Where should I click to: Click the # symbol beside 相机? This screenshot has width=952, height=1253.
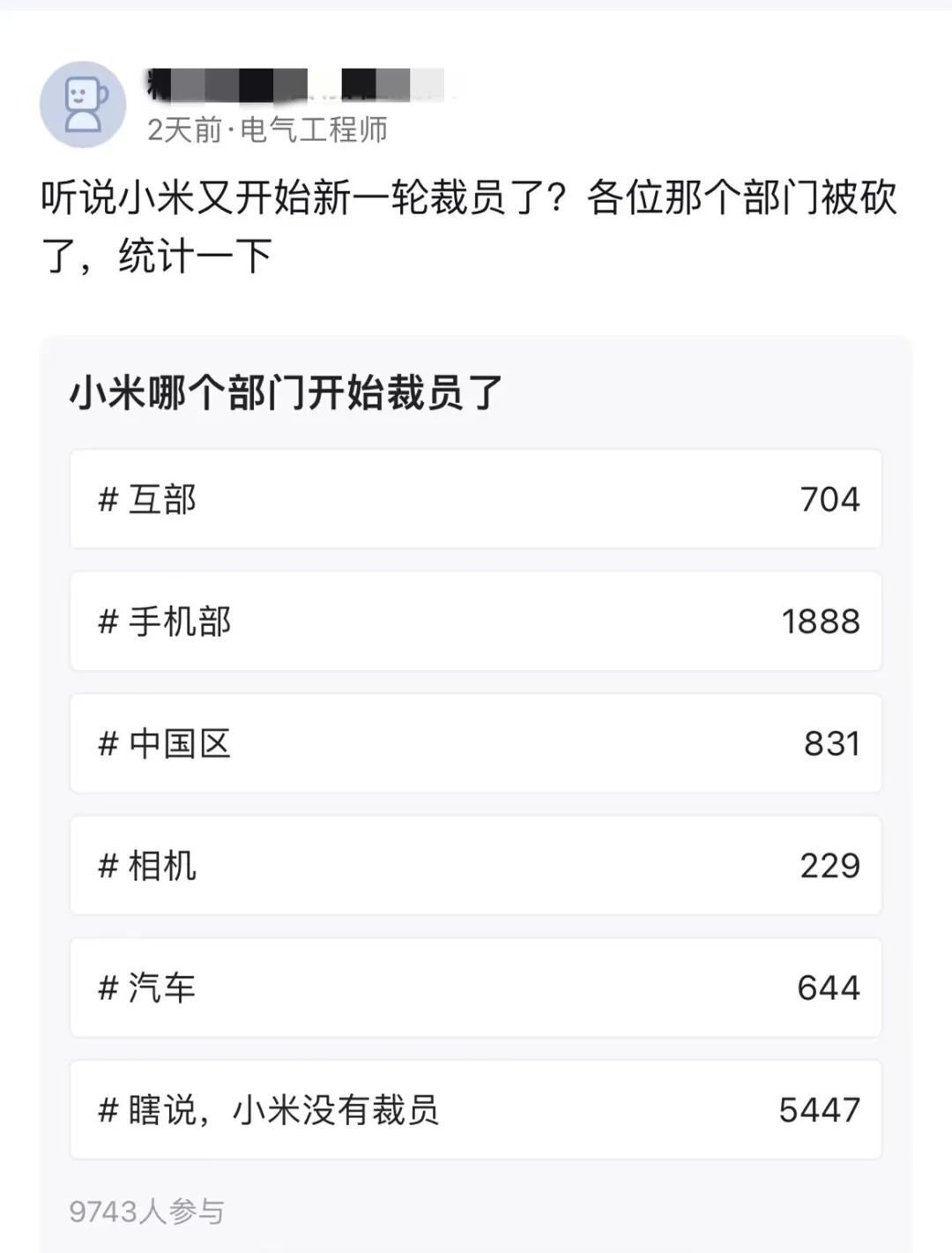[108, 867]
